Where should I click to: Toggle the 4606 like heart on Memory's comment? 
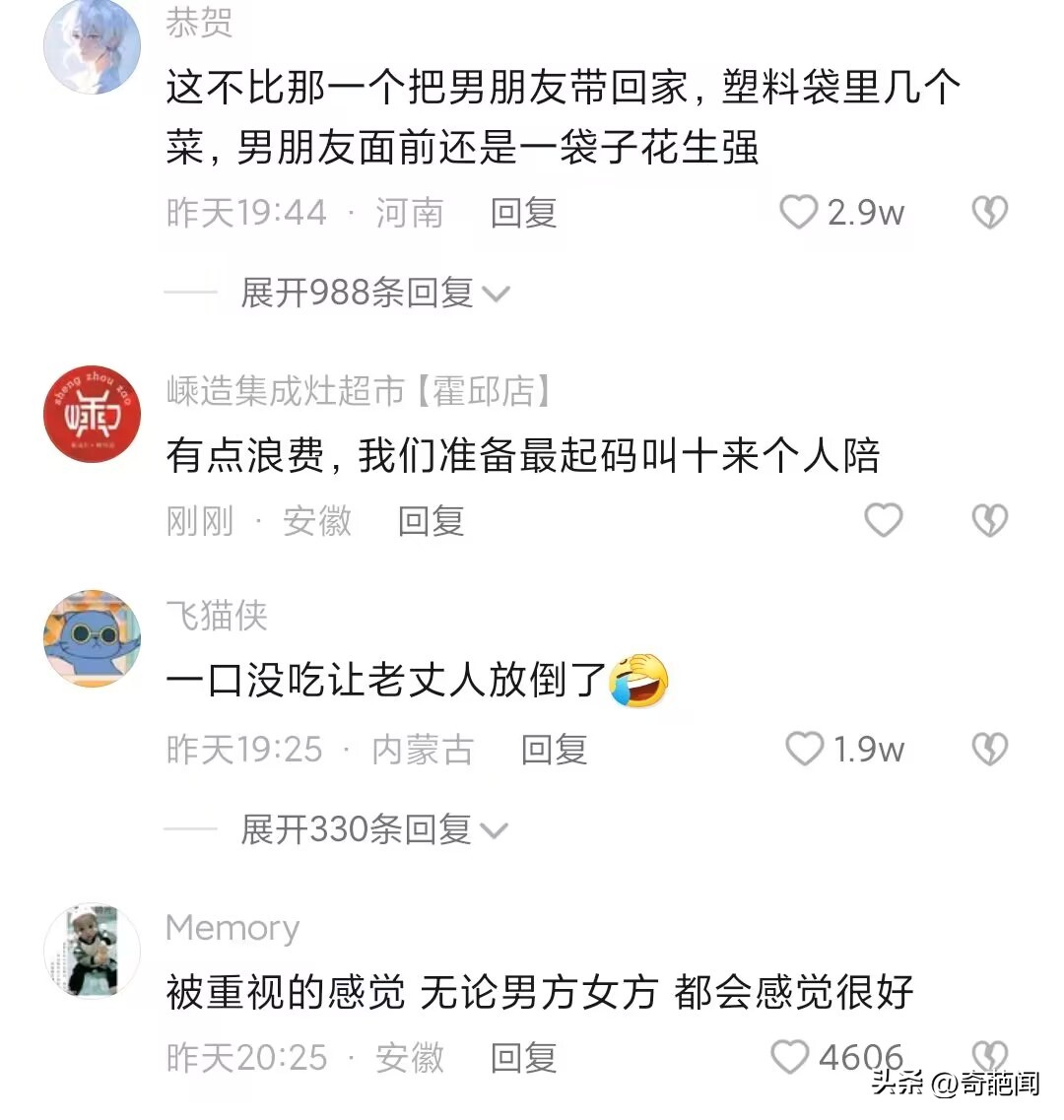pyautogui.click(x=788, y=1058)
